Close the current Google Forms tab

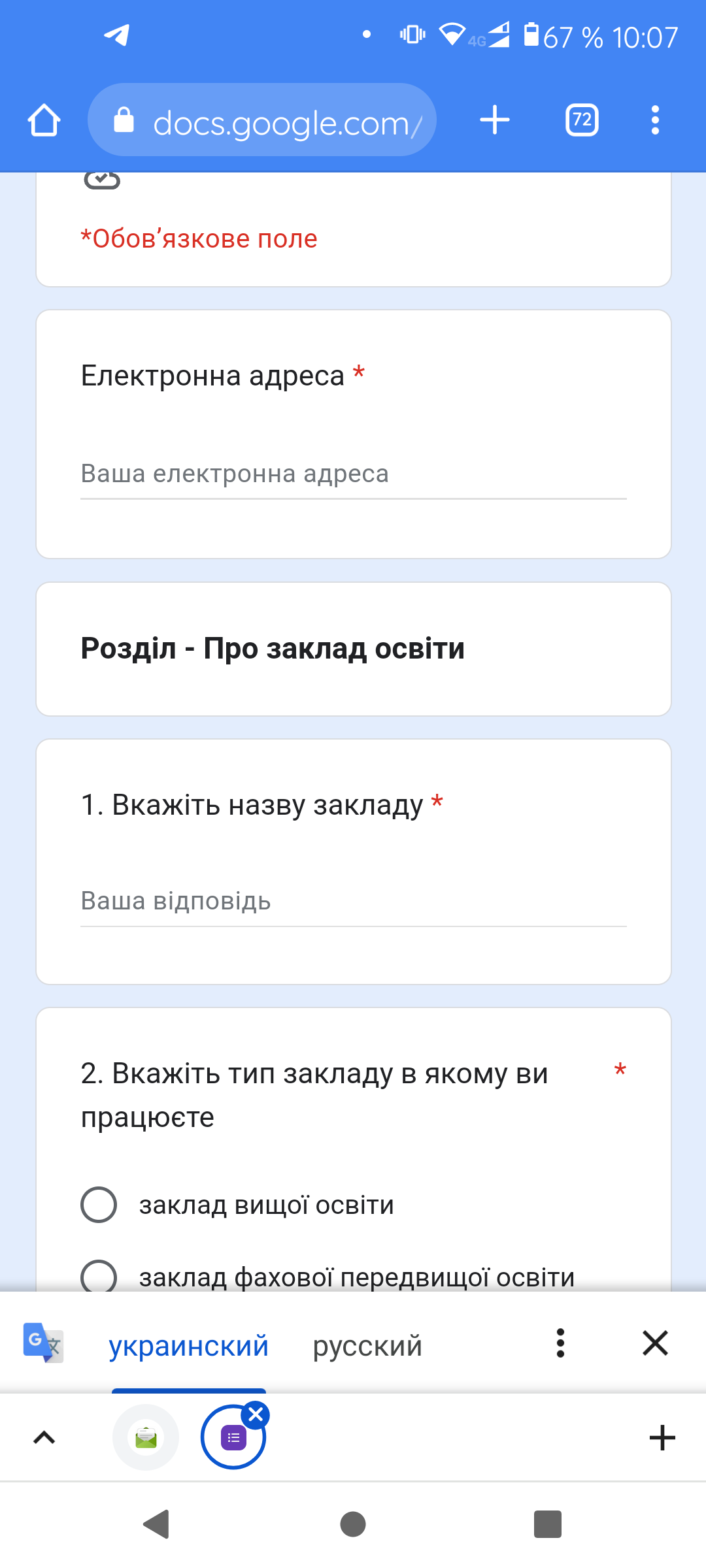click(x=256, y=1415)
